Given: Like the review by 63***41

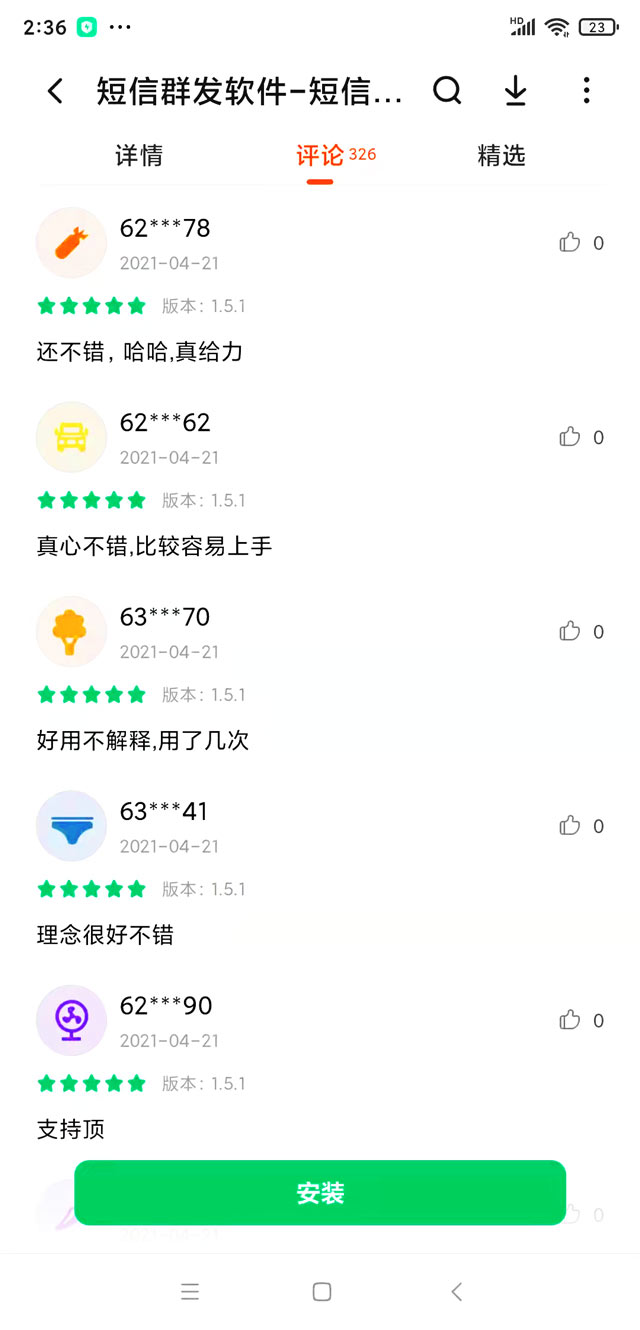Looking at the screenshot, I should [x=570, y=825].
